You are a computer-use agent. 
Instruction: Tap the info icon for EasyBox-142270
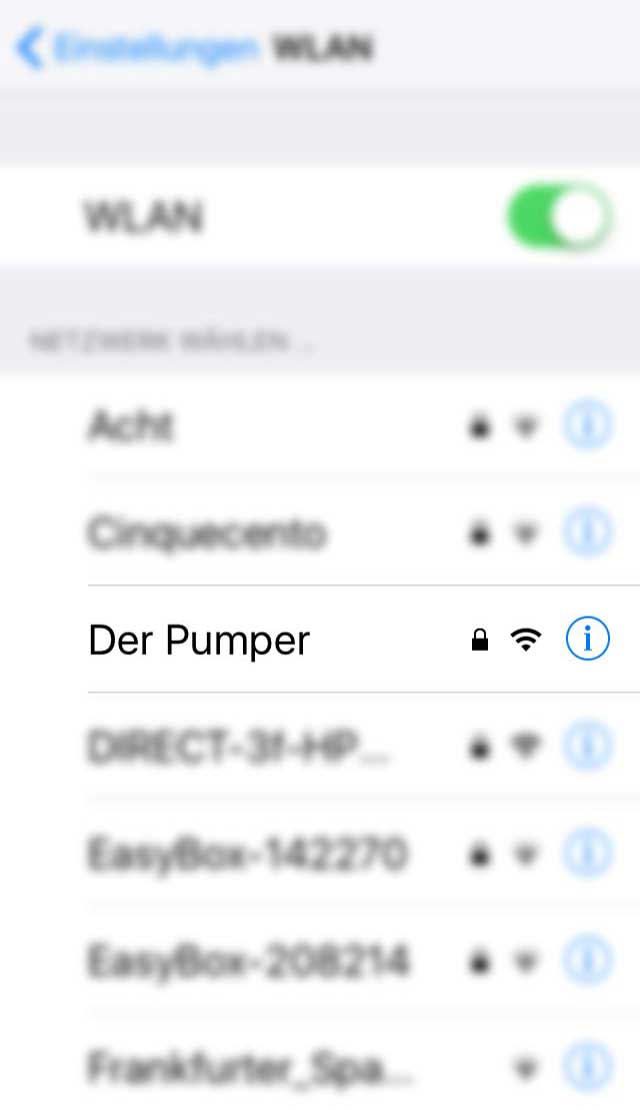coord(587,854)
